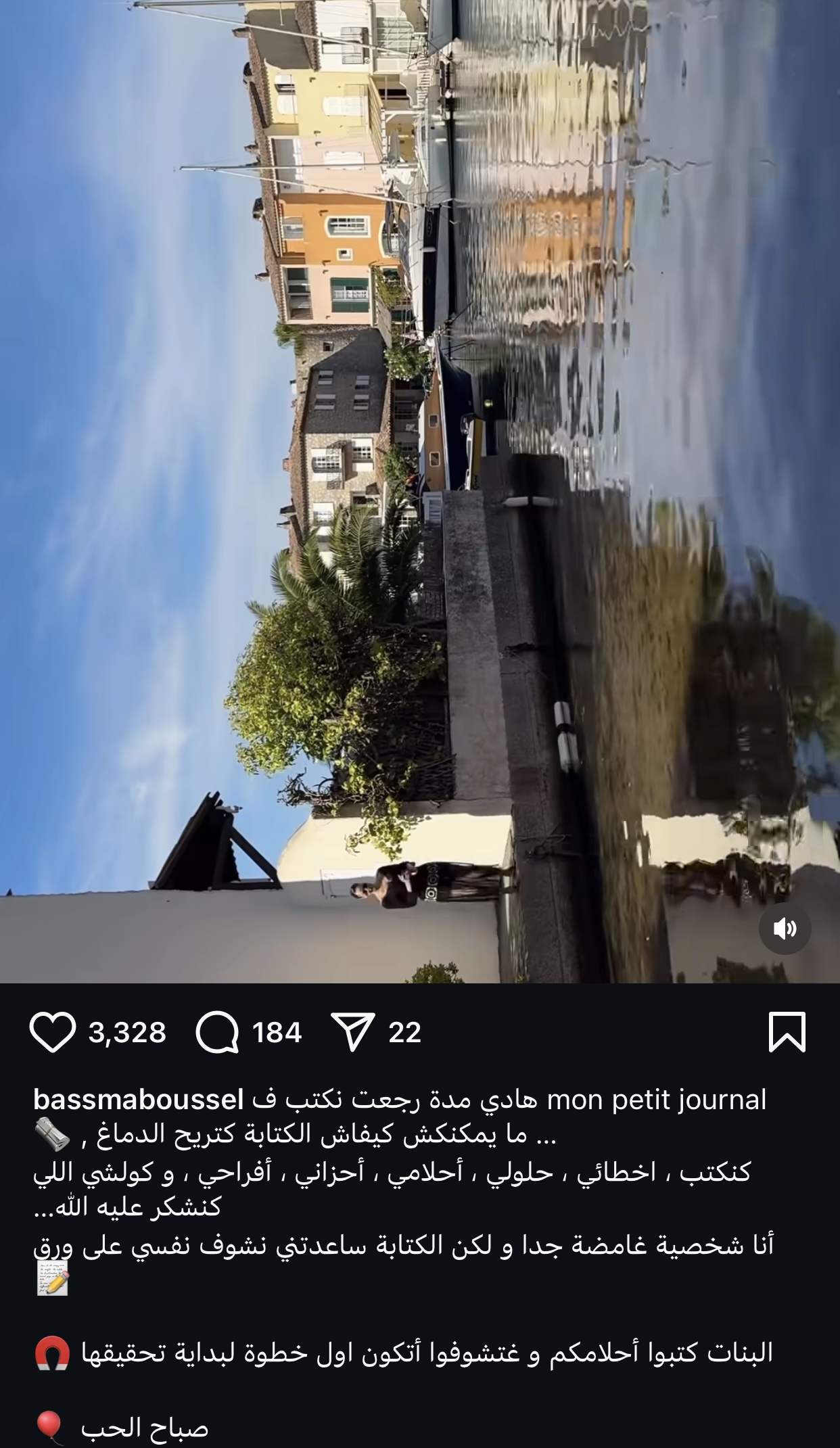Toggle the video sound speaker icon

point(785,929)
